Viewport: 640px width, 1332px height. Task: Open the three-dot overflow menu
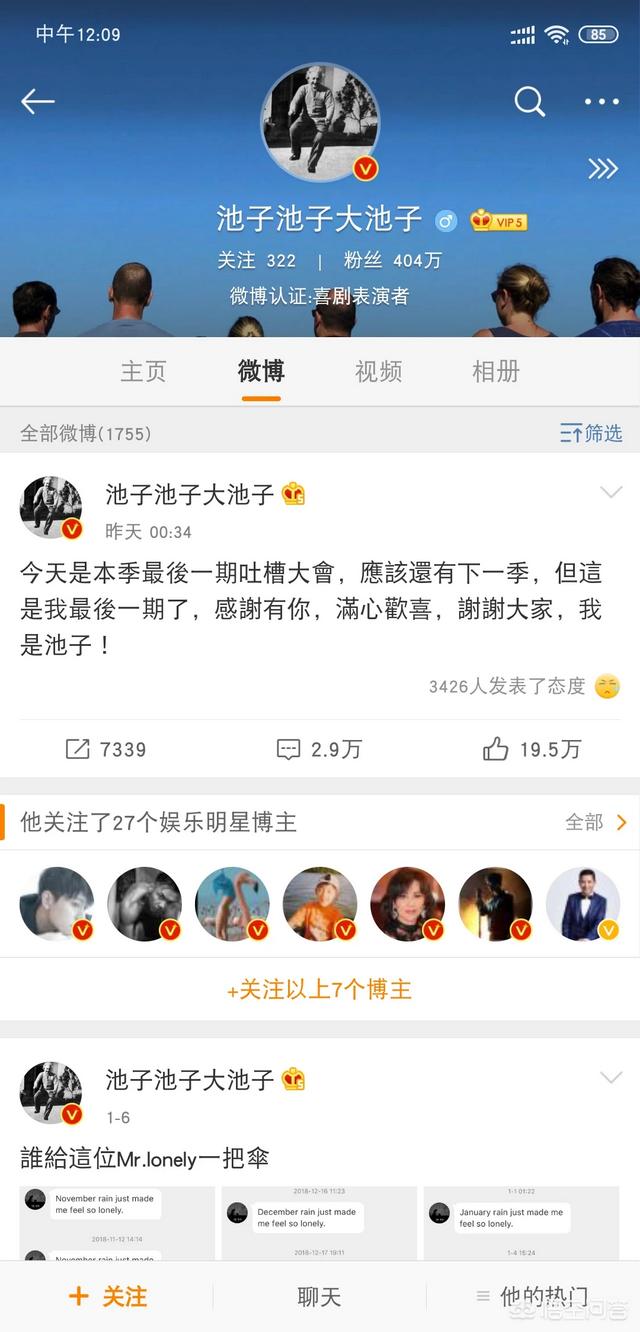601,101
